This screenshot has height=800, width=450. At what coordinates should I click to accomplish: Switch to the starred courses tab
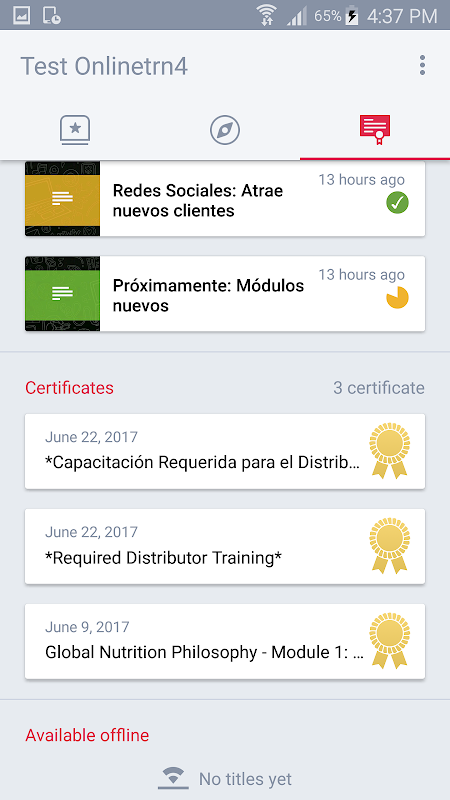(75, 131)
